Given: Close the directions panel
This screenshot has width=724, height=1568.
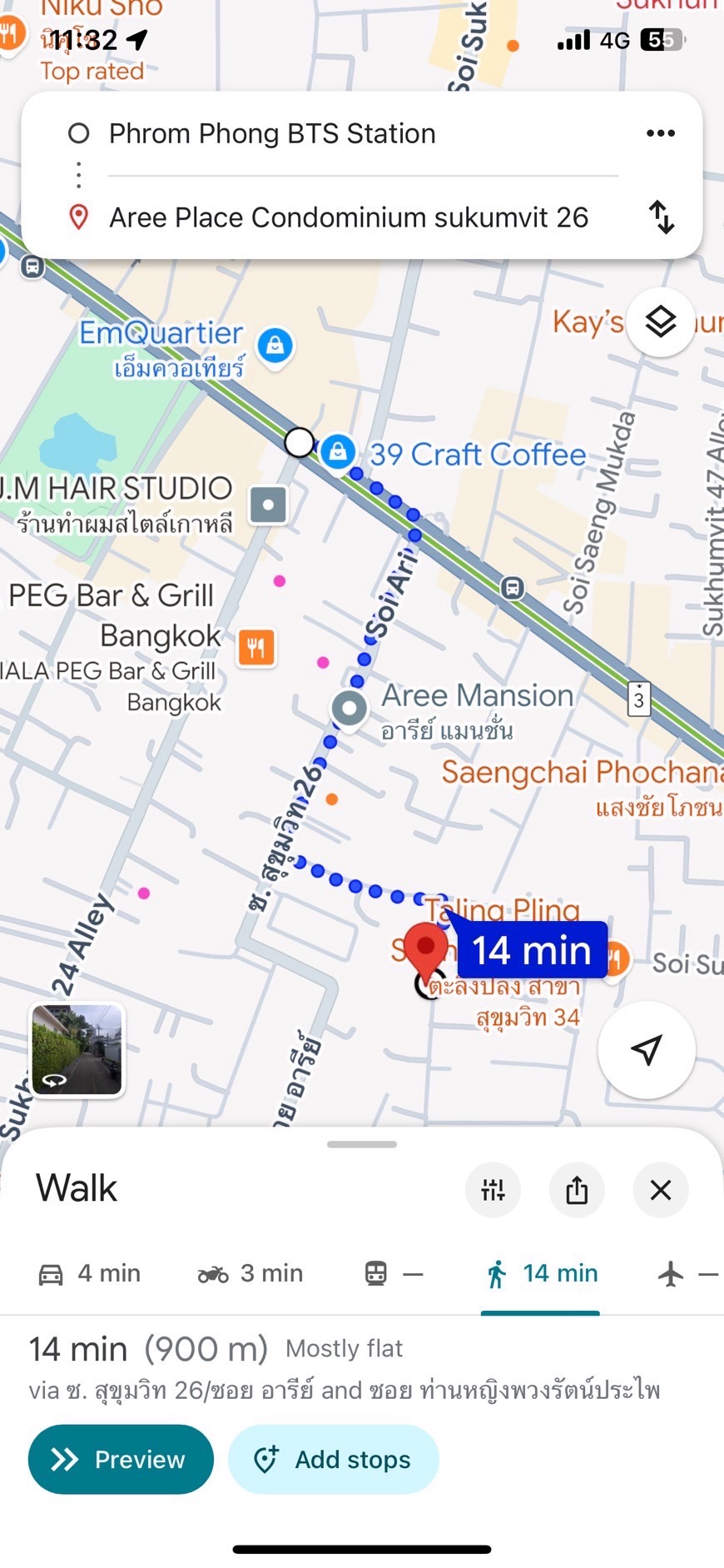Looking at the screenshot, I should 661,1190.
